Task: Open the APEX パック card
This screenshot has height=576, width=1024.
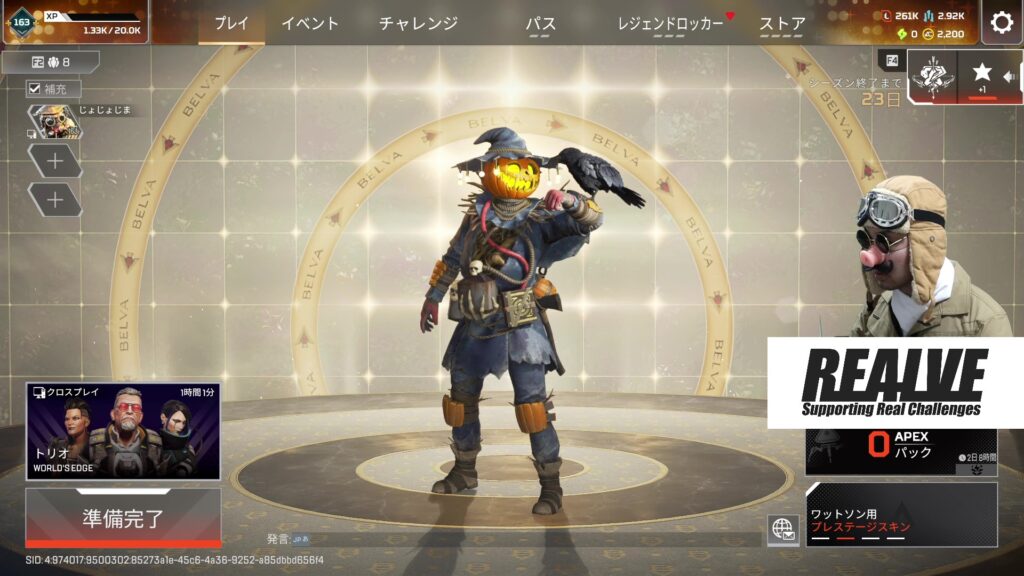Action: coord(900,446)
